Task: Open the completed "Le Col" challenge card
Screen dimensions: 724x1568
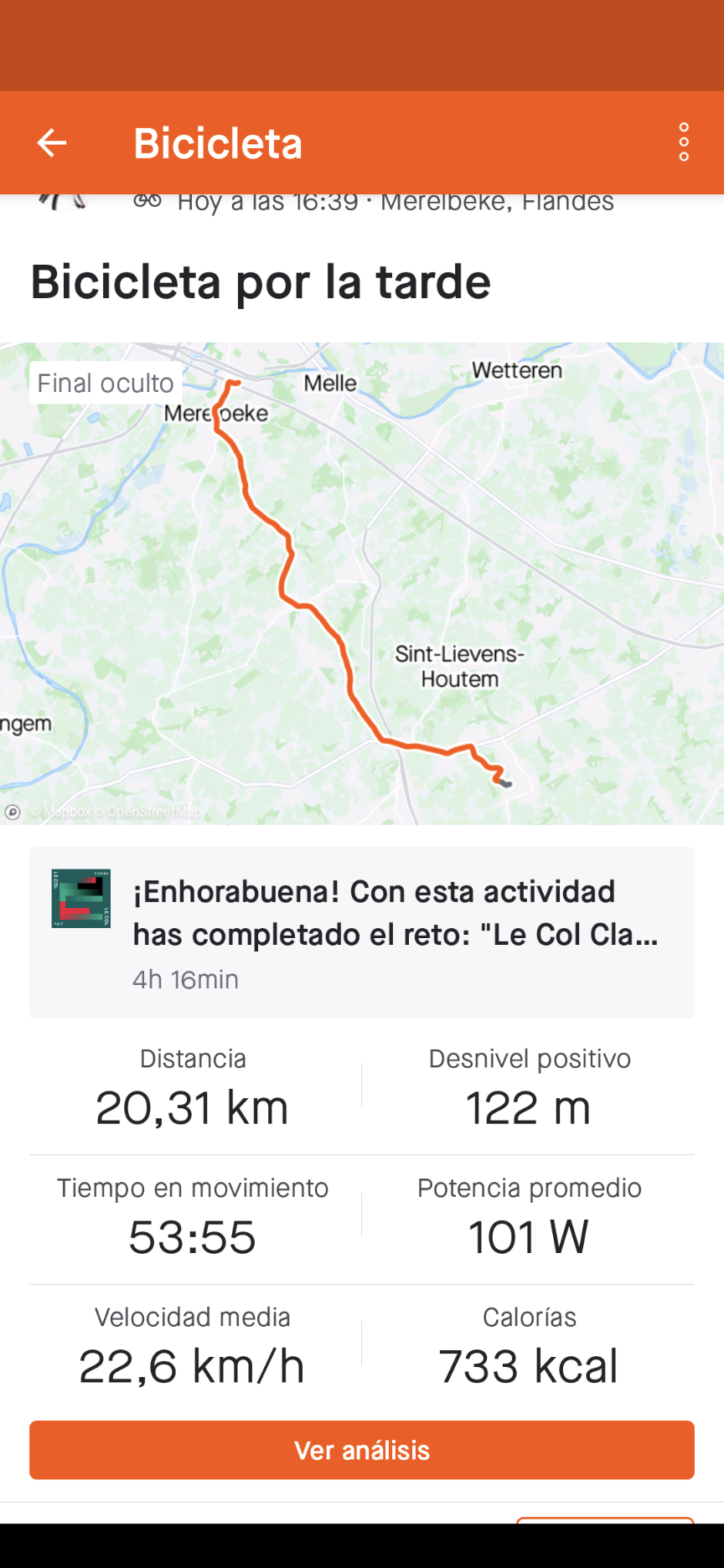Action: click(362, 932)
